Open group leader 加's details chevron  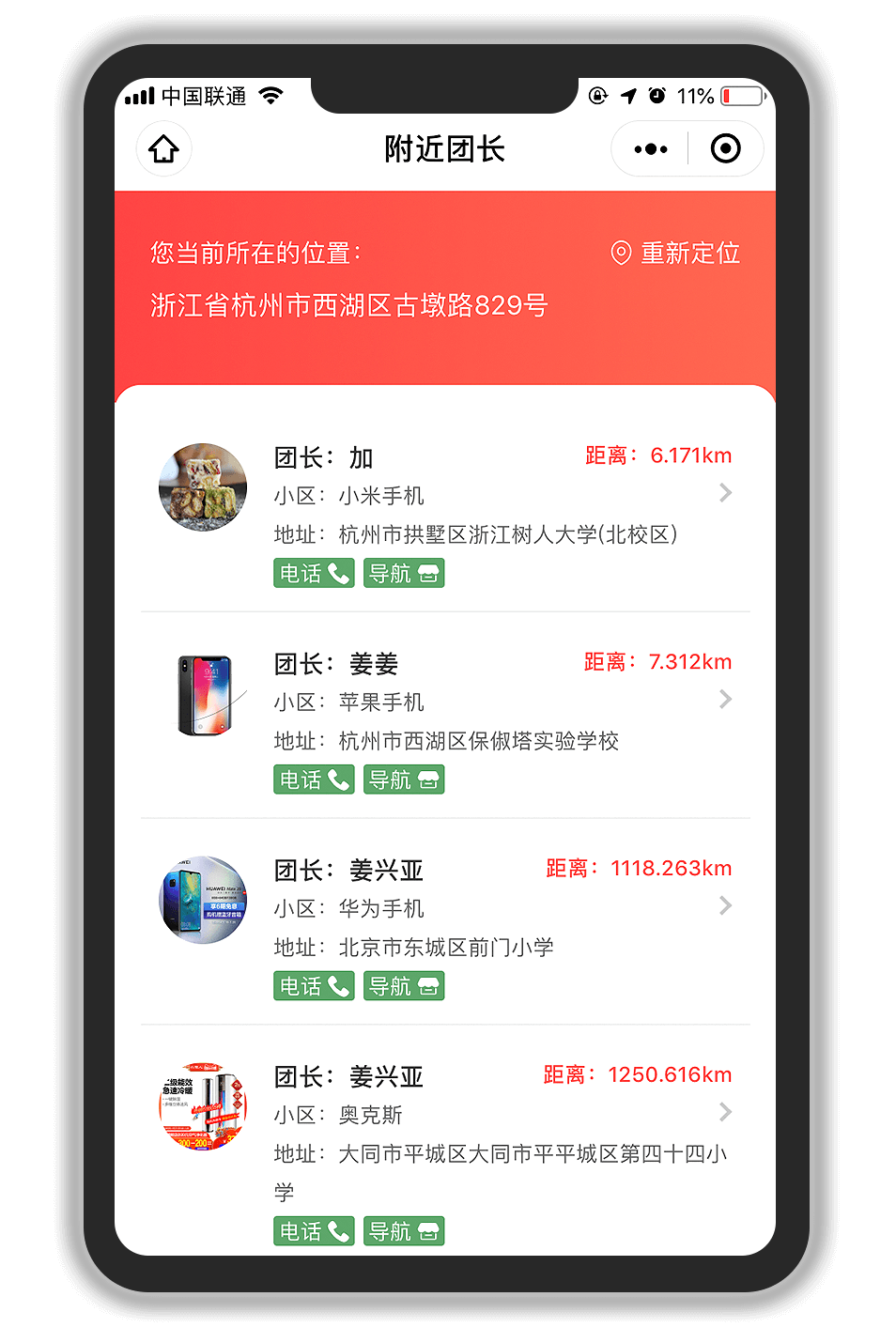(x=725, y=493)
